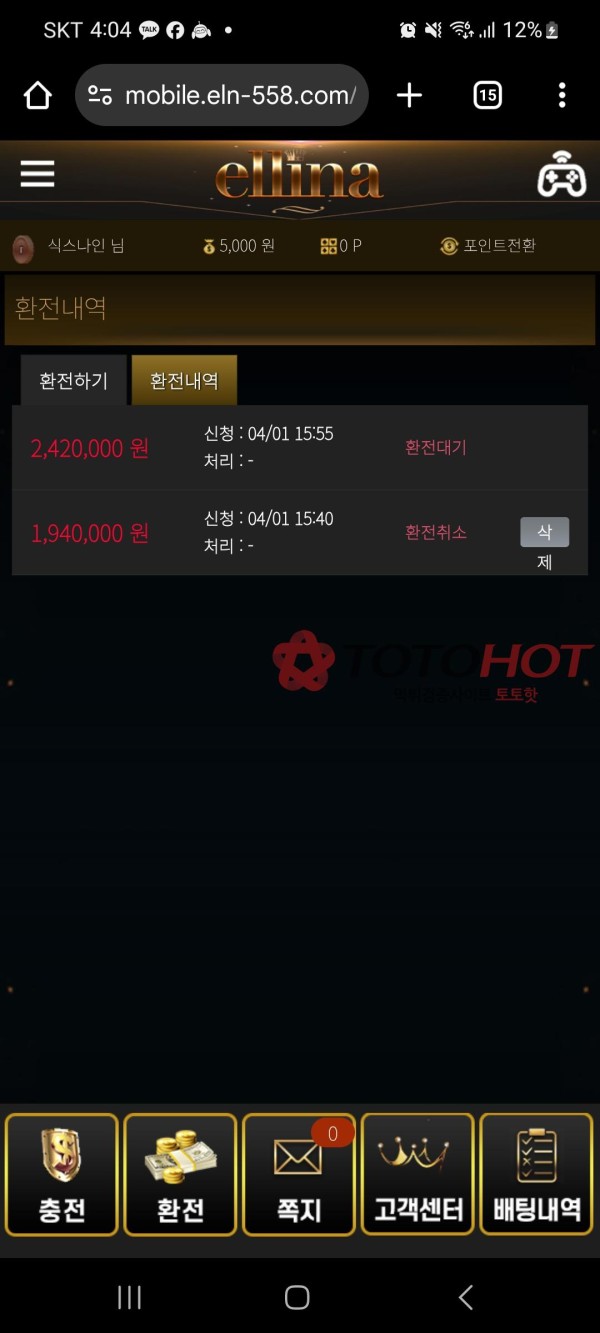This screenshot has height=1333, width=600.
Task: Open browser overflow menu
Action: pos(562,95)
